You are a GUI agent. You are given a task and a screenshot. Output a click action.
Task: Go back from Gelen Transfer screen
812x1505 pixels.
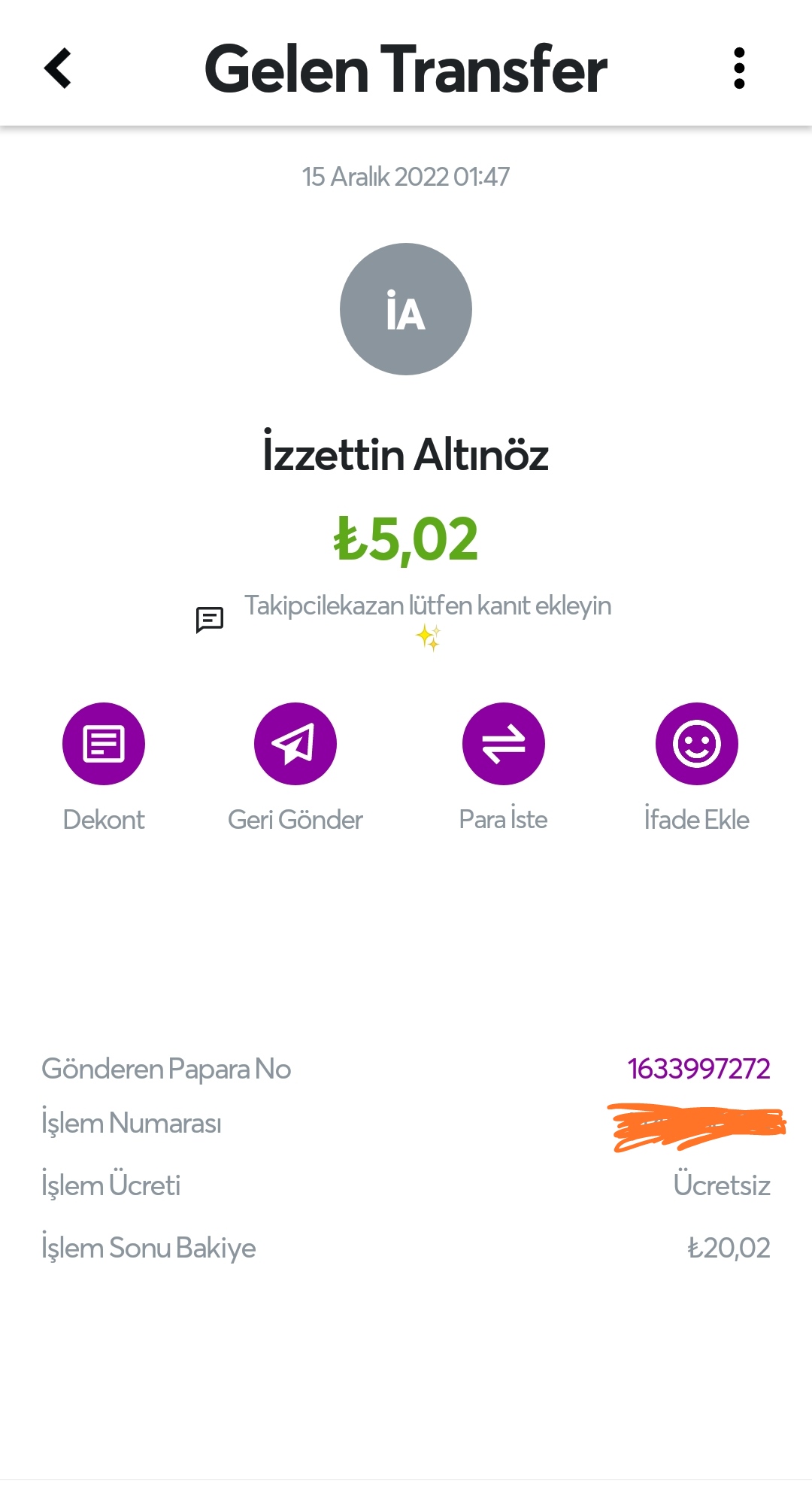coord(58,68)
